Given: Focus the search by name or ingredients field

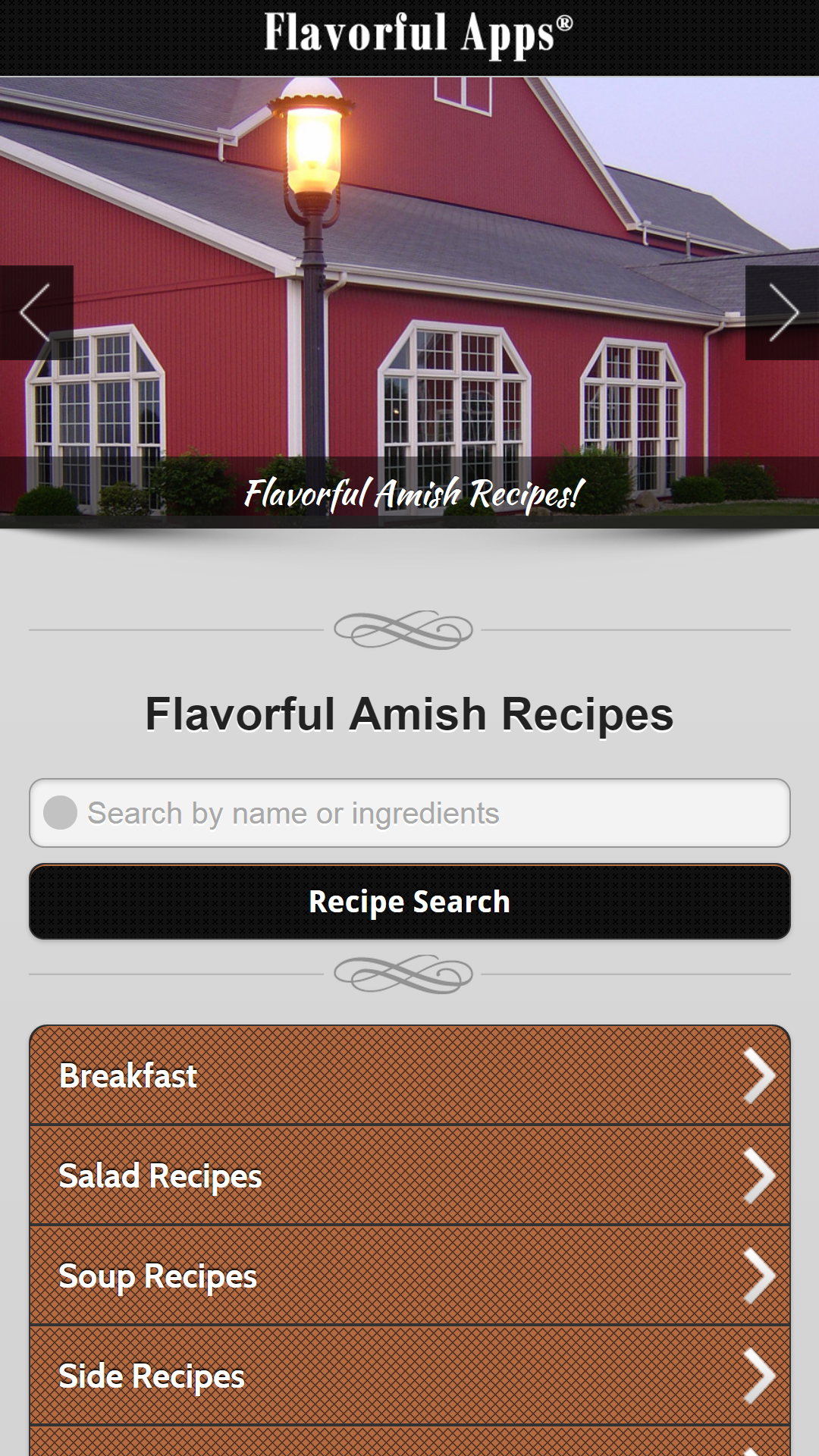Looking at the screenshot, I should pyautogui.click(x=409, y=813).
